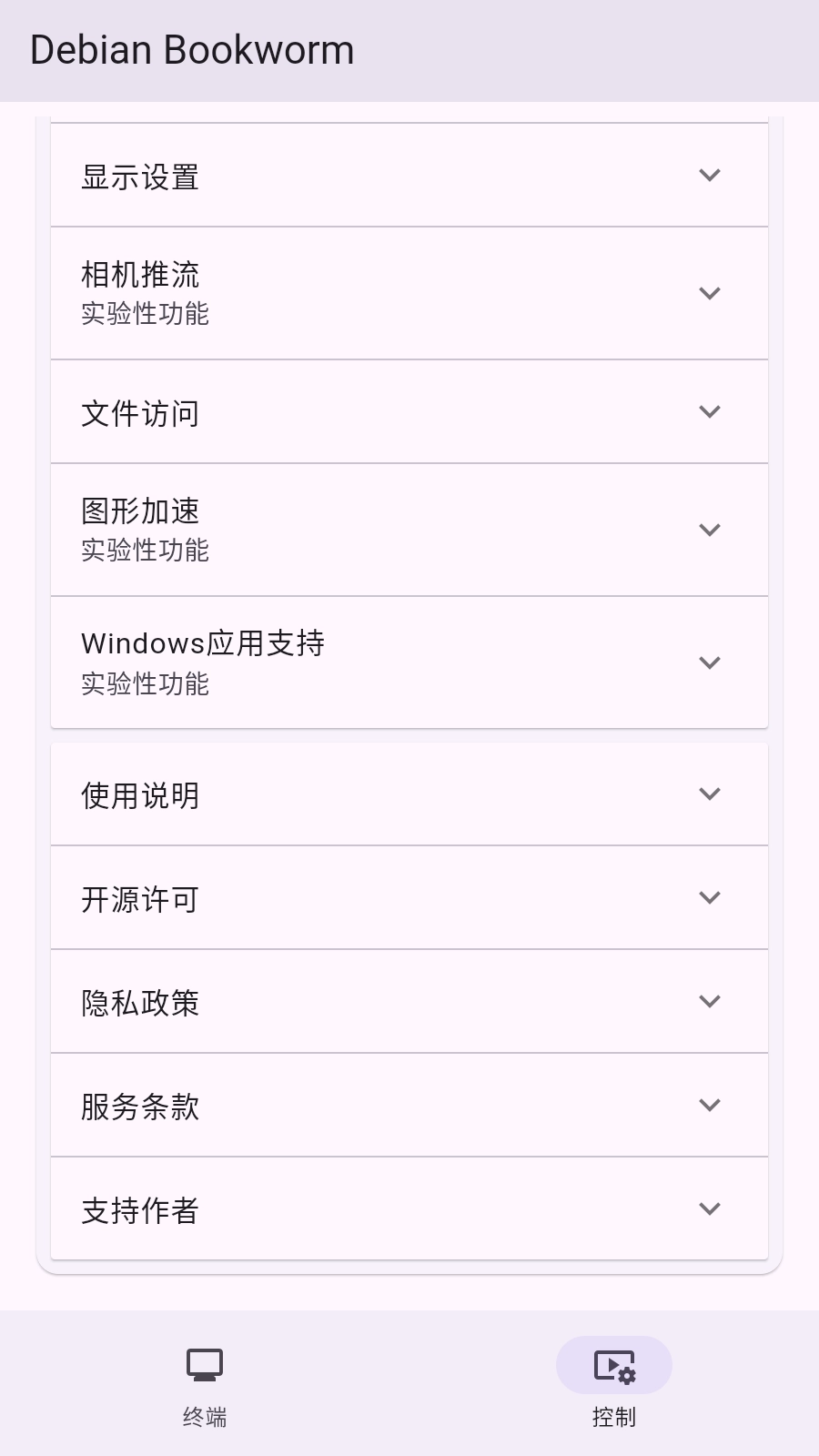The image size is (819, 1456).
Task: Open the 文件访问 panel
Action: point(409,412)
